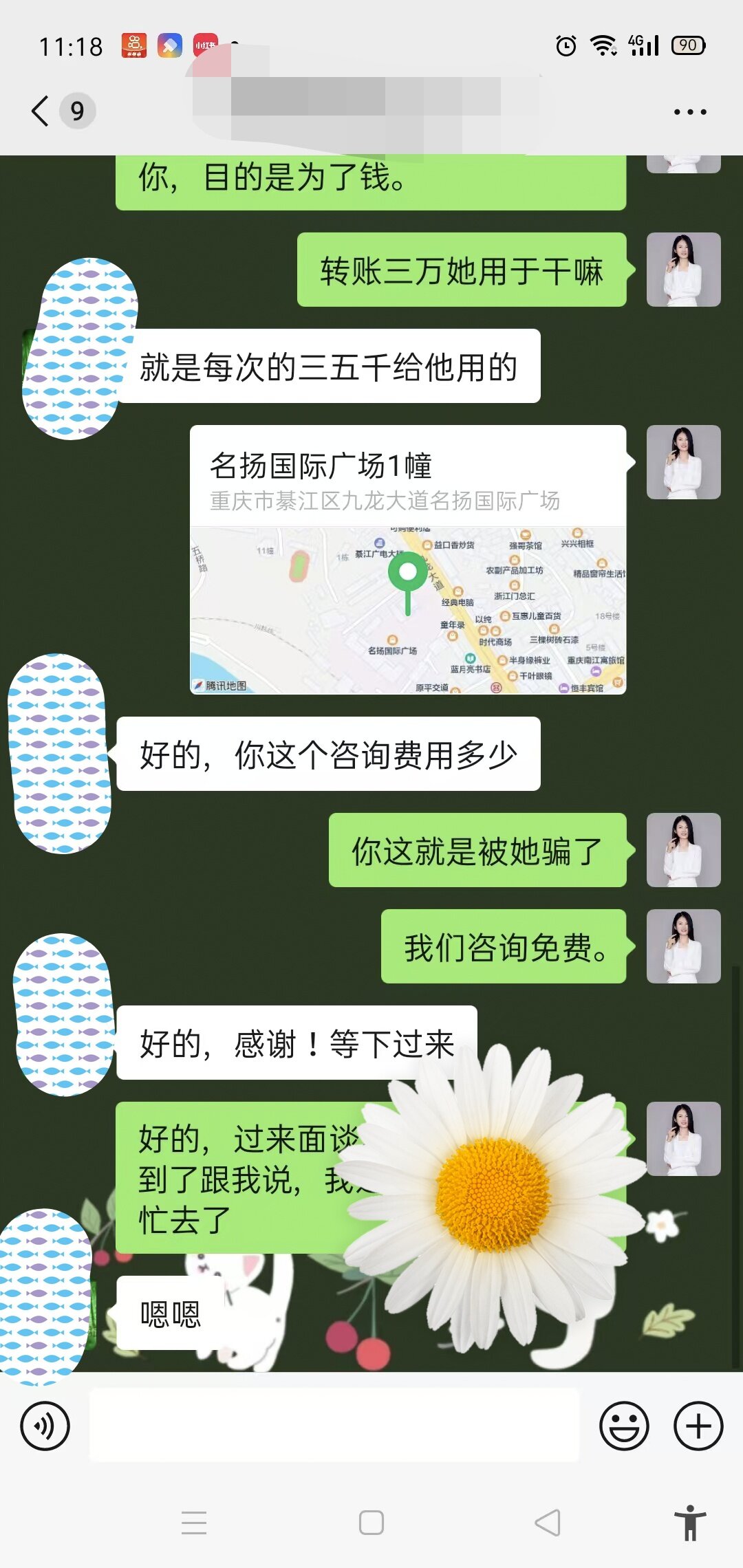743x1568 pixels.
Task: Open the plus attachments menu
Action: (x=698, y=1426)
